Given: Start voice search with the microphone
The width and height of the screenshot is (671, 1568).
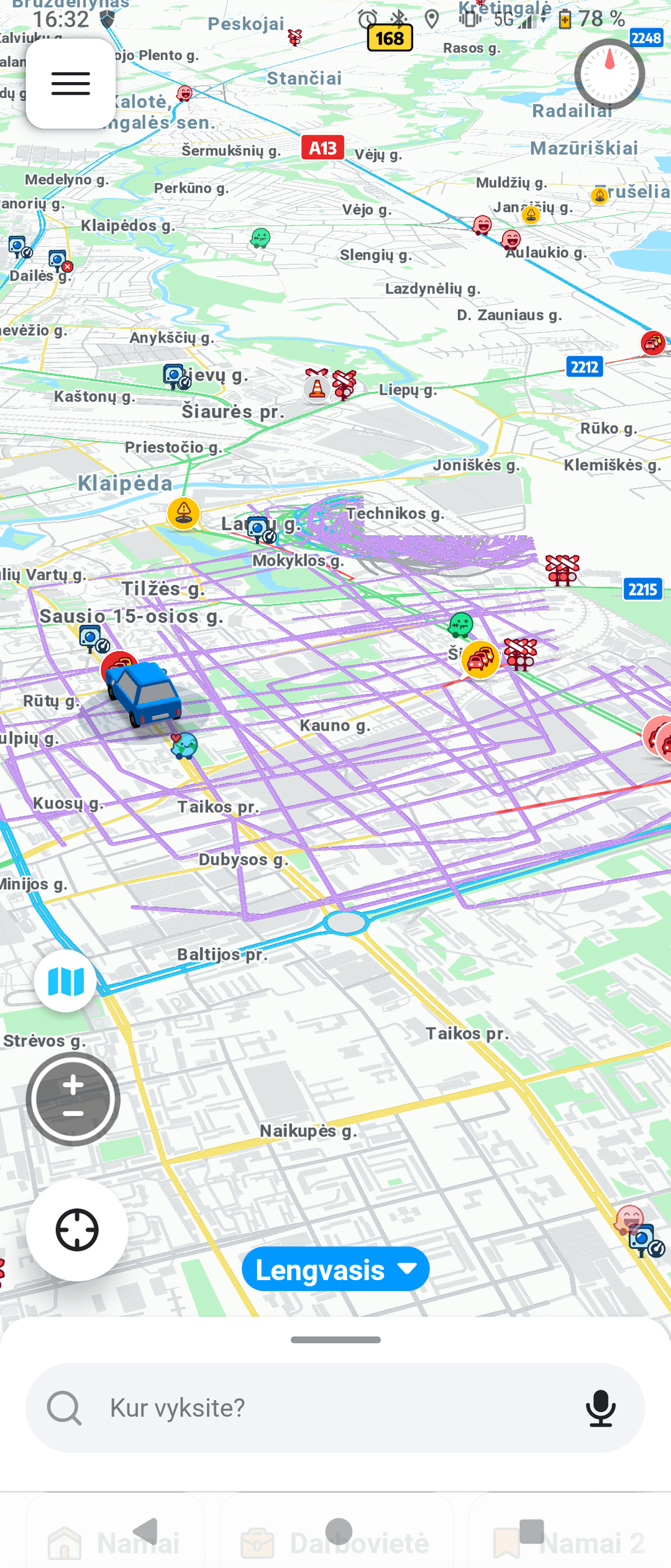Looking at the screenshot, I should pos(601,1408).
